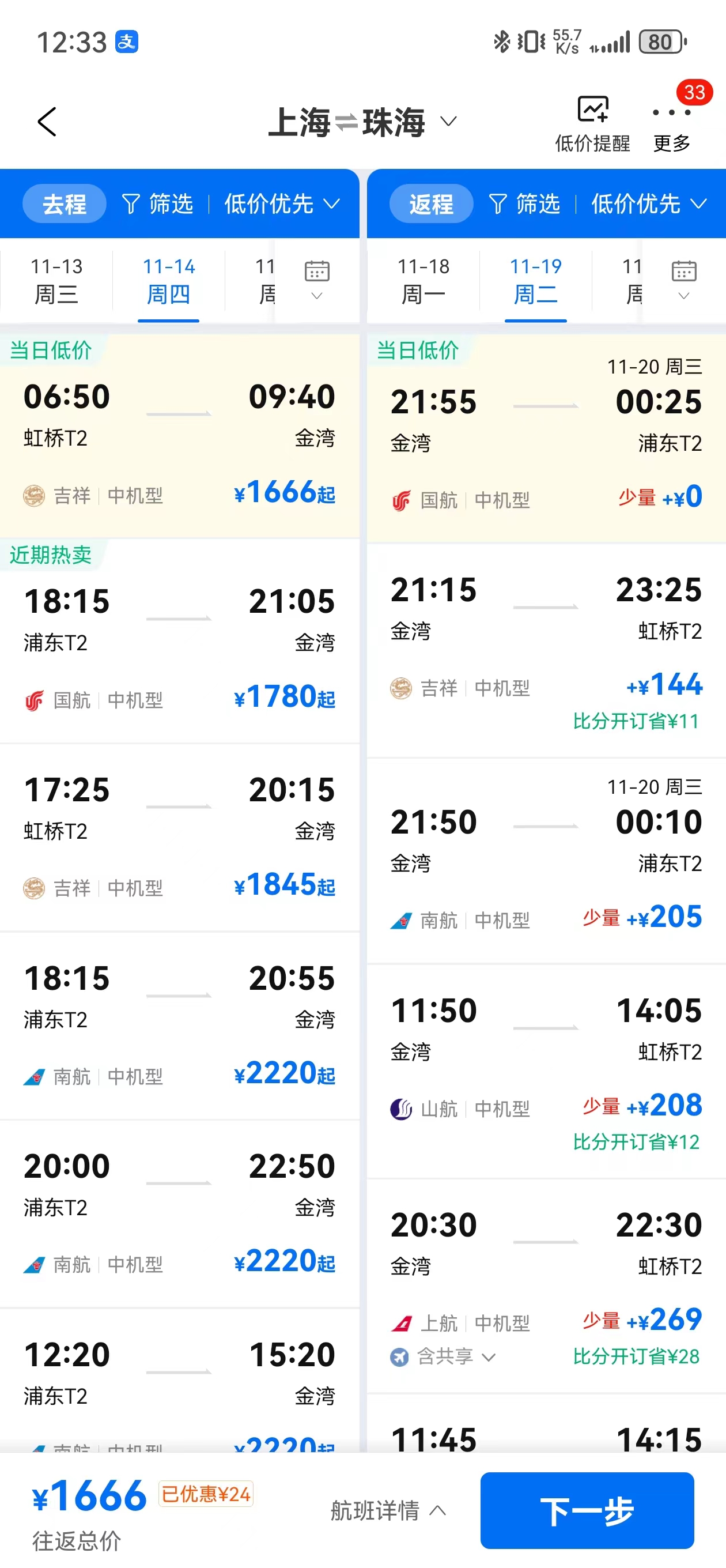Screen dimensions: 726x1568
Task: Tap 下一步 to proceed
Action: 587,1510
